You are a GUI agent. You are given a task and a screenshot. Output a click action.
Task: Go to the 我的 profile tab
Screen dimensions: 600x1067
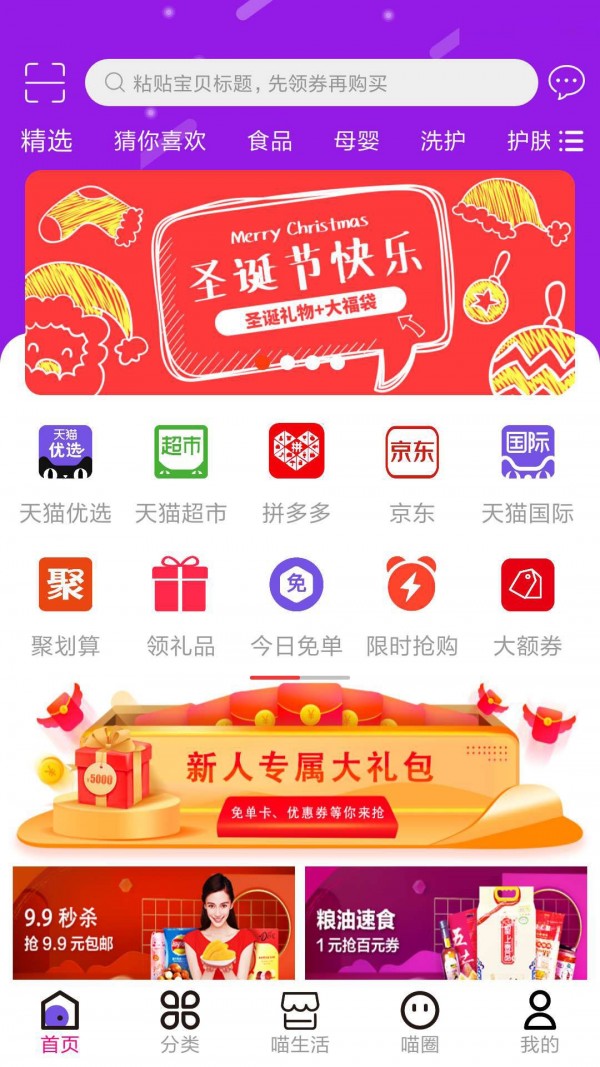point(540,1022)
